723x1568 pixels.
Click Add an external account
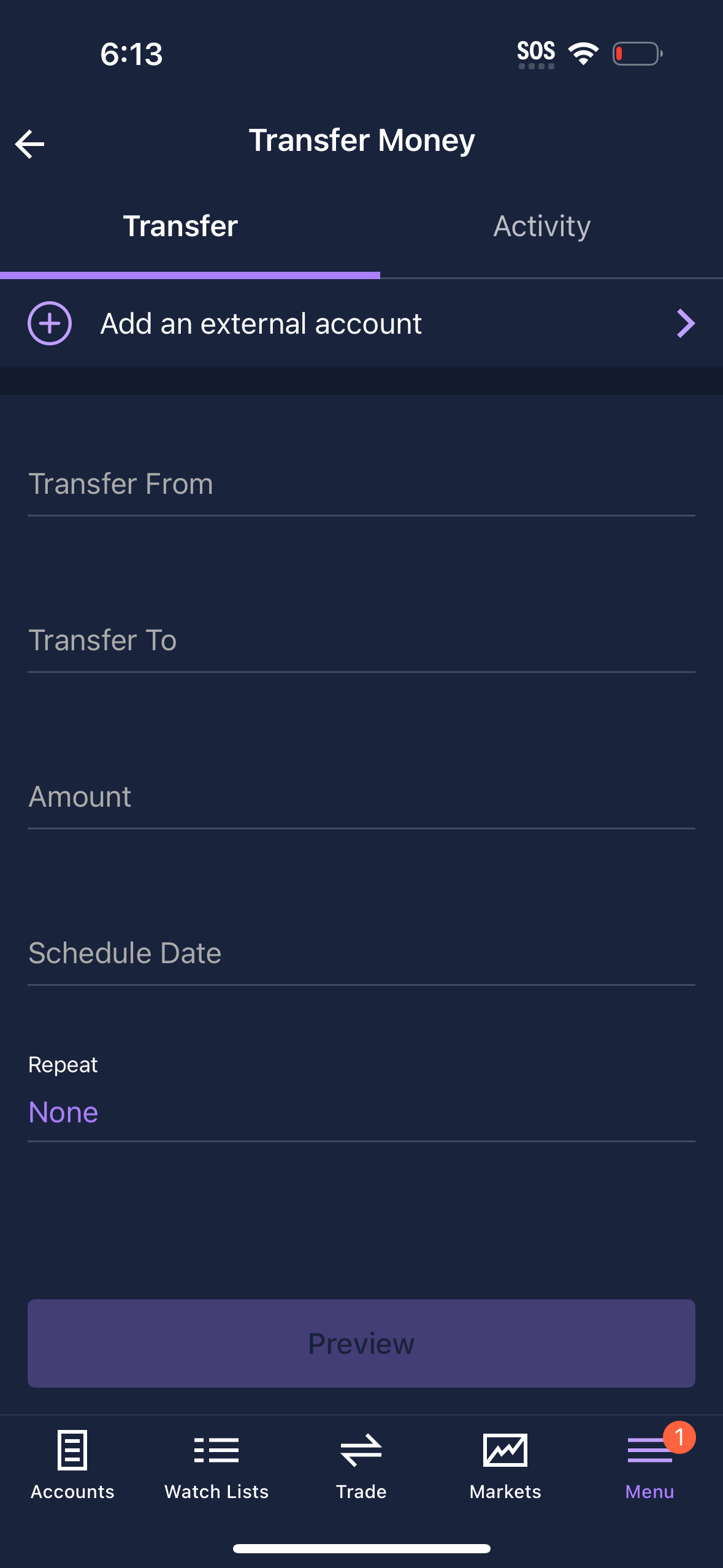(262, 323)
